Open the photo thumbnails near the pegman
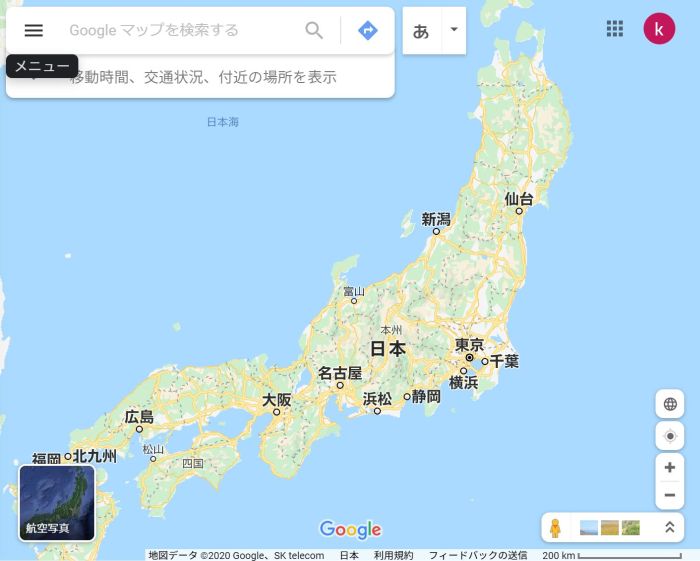This screenshot has width=700, height=561. click(610, 528)
